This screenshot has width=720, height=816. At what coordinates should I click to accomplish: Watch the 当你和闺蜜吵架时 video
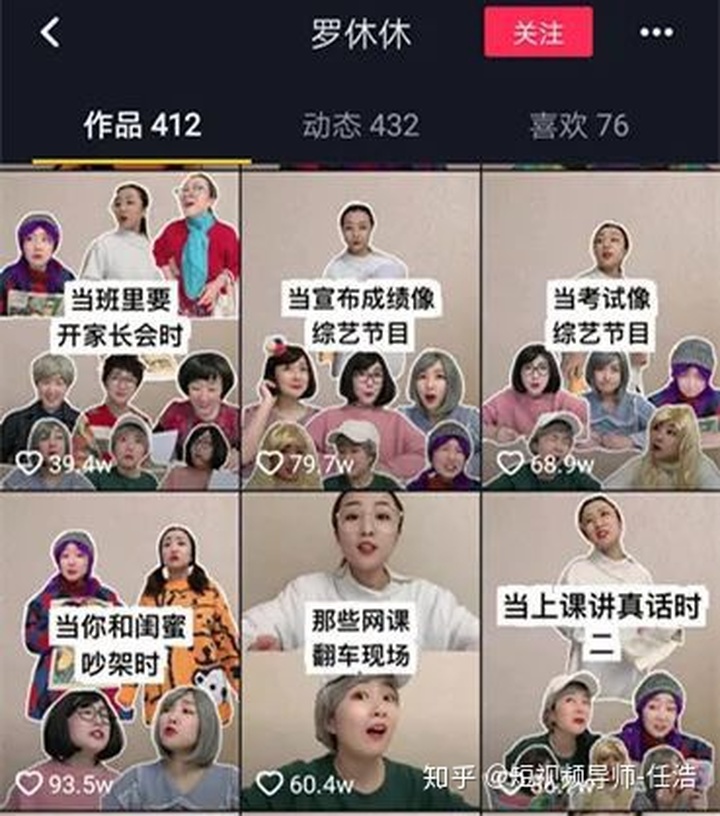120,650
